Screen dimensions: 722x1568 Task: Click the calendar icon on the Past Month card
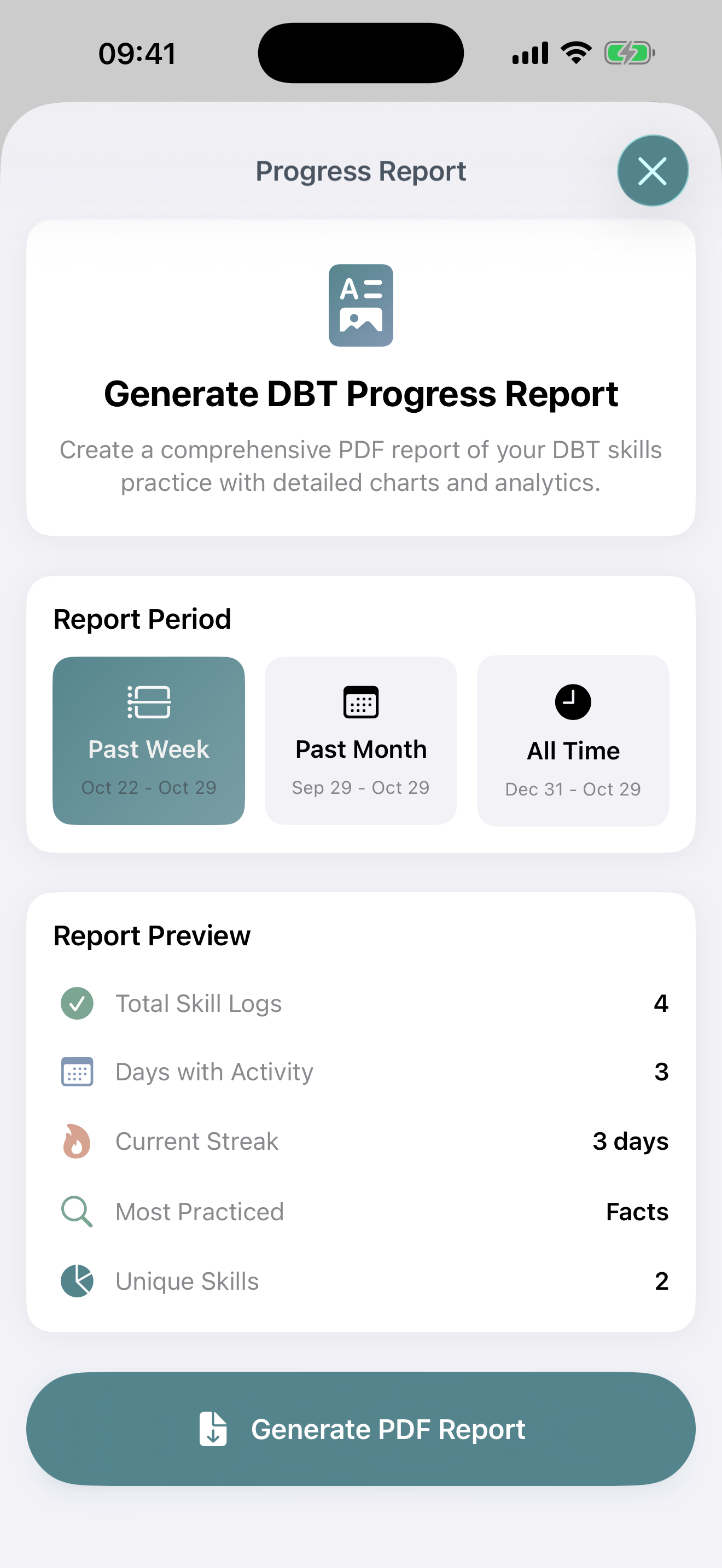[360, 701]
